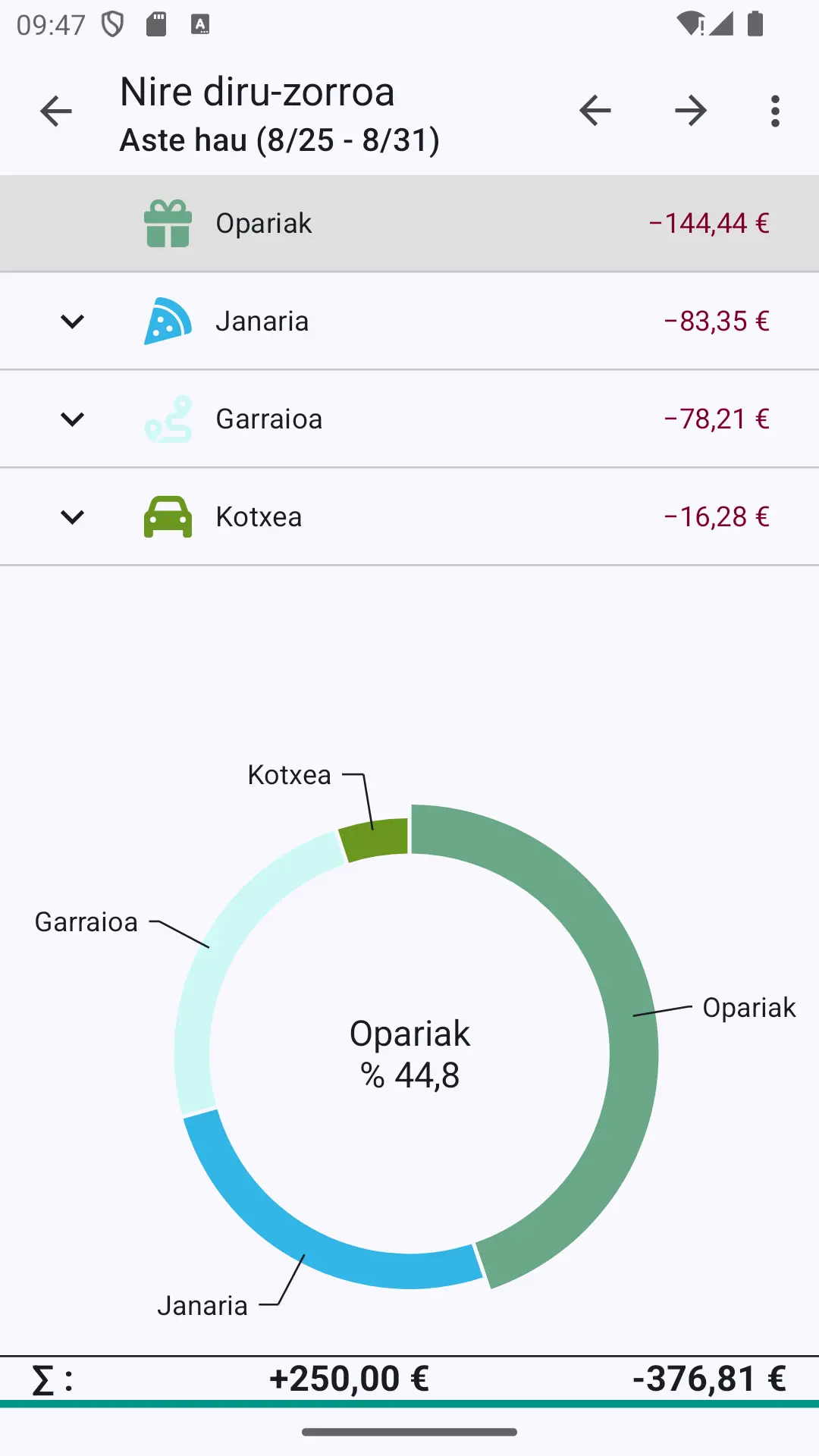
Task: Open the three-dot overflow menu
Action: pos(775,111)
